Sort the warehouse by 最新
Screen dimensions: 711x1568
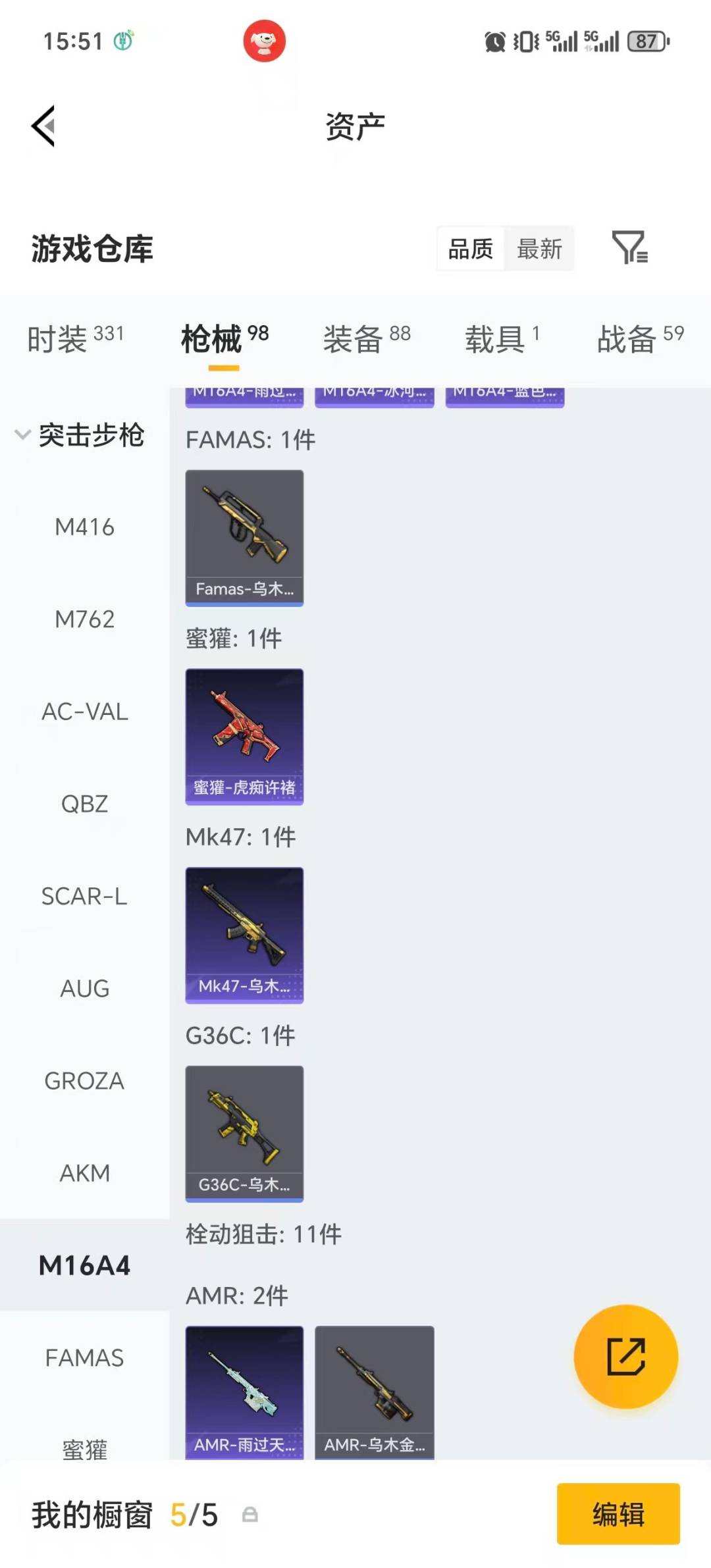click(539, 249)
